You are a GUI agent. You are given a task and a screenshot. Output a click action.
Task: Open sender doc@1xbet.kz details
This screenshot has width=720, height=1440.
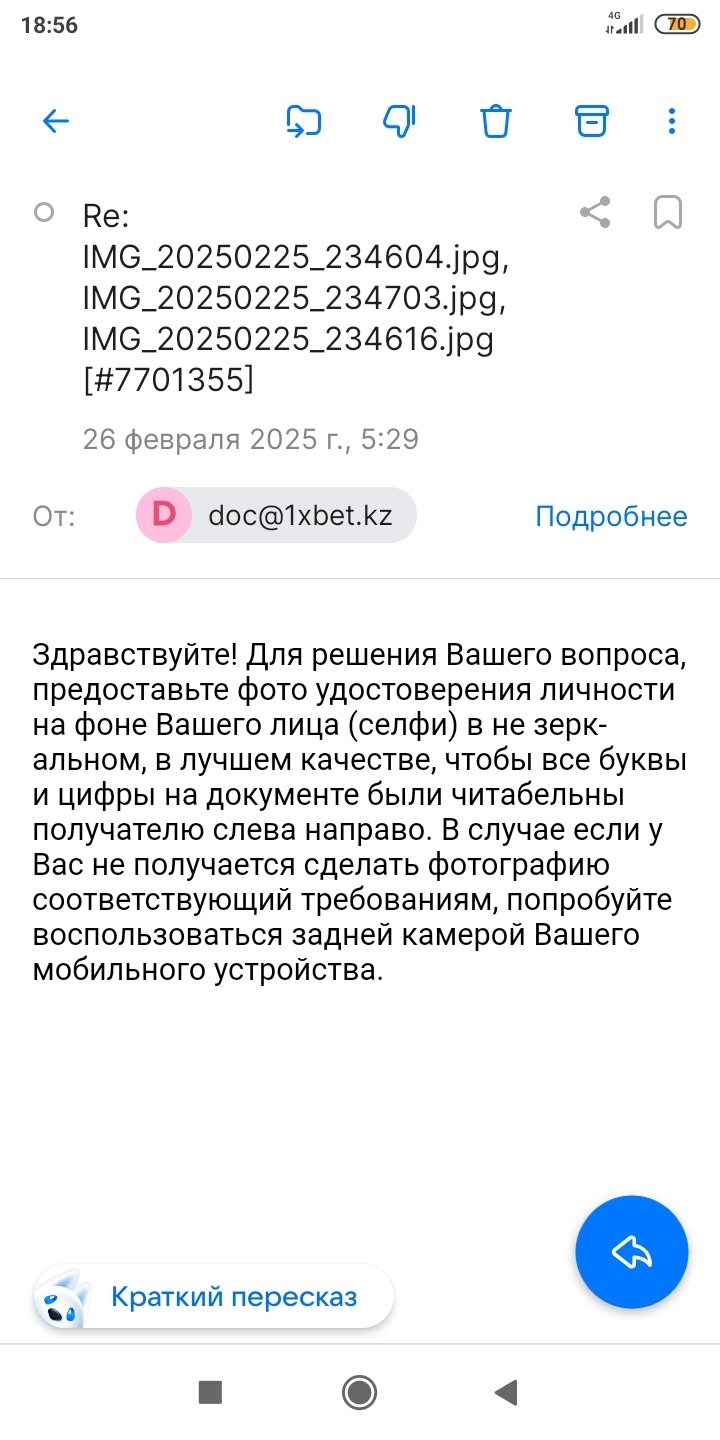(277, 516)
